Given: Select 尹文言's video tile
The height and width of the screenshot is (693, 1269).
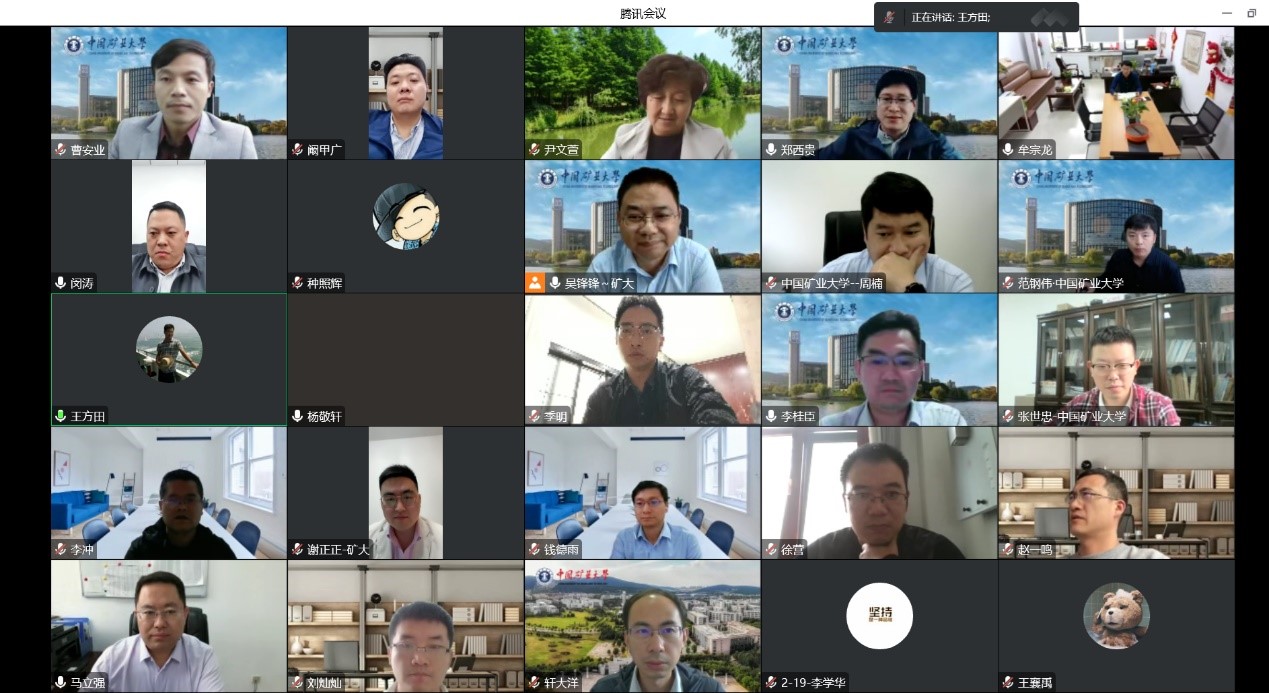Looking at the screenshot, I should (x=642, y=93).
